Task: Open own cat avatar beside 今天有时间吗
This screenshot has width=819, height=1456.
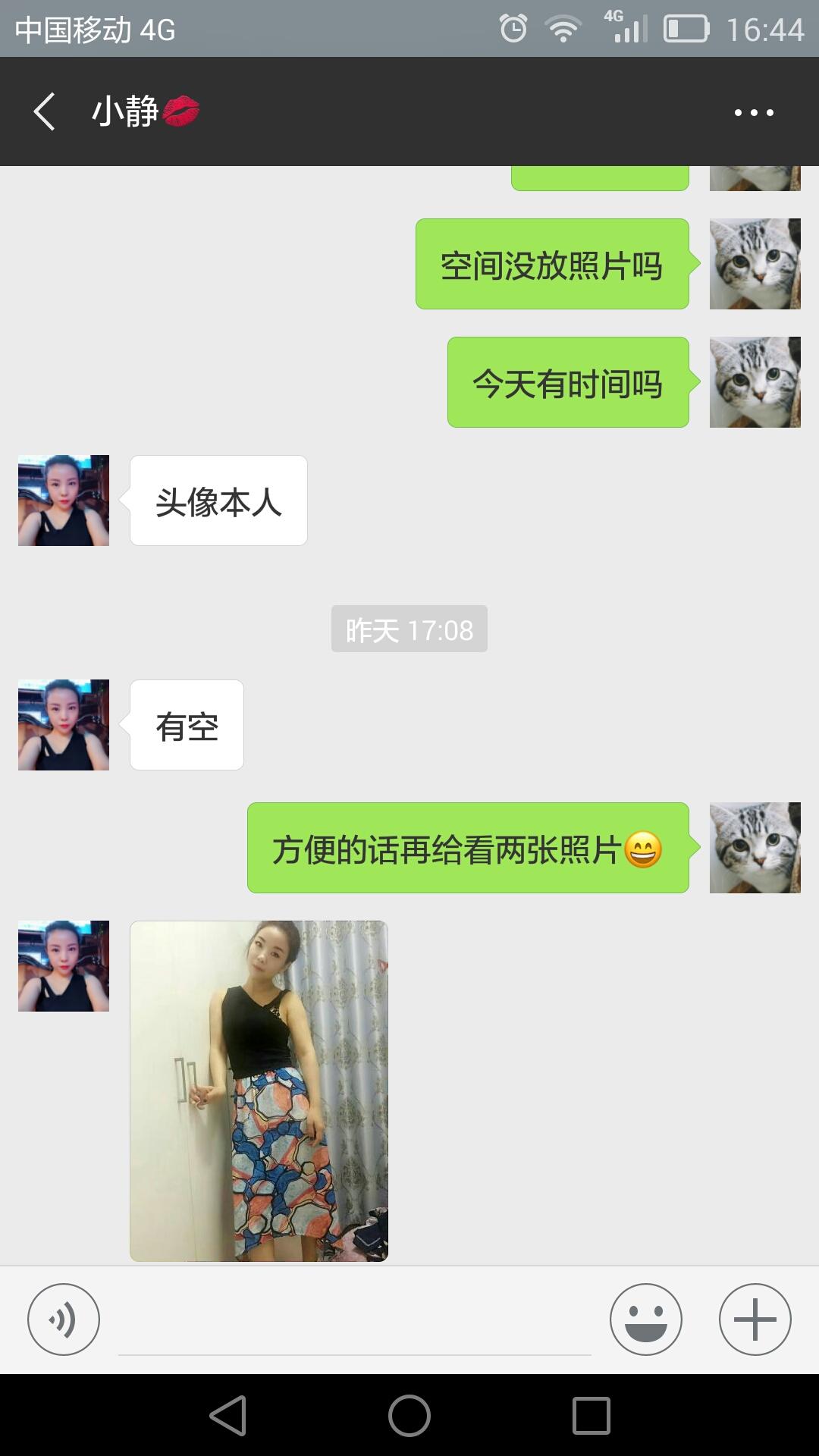Action: 755,382
